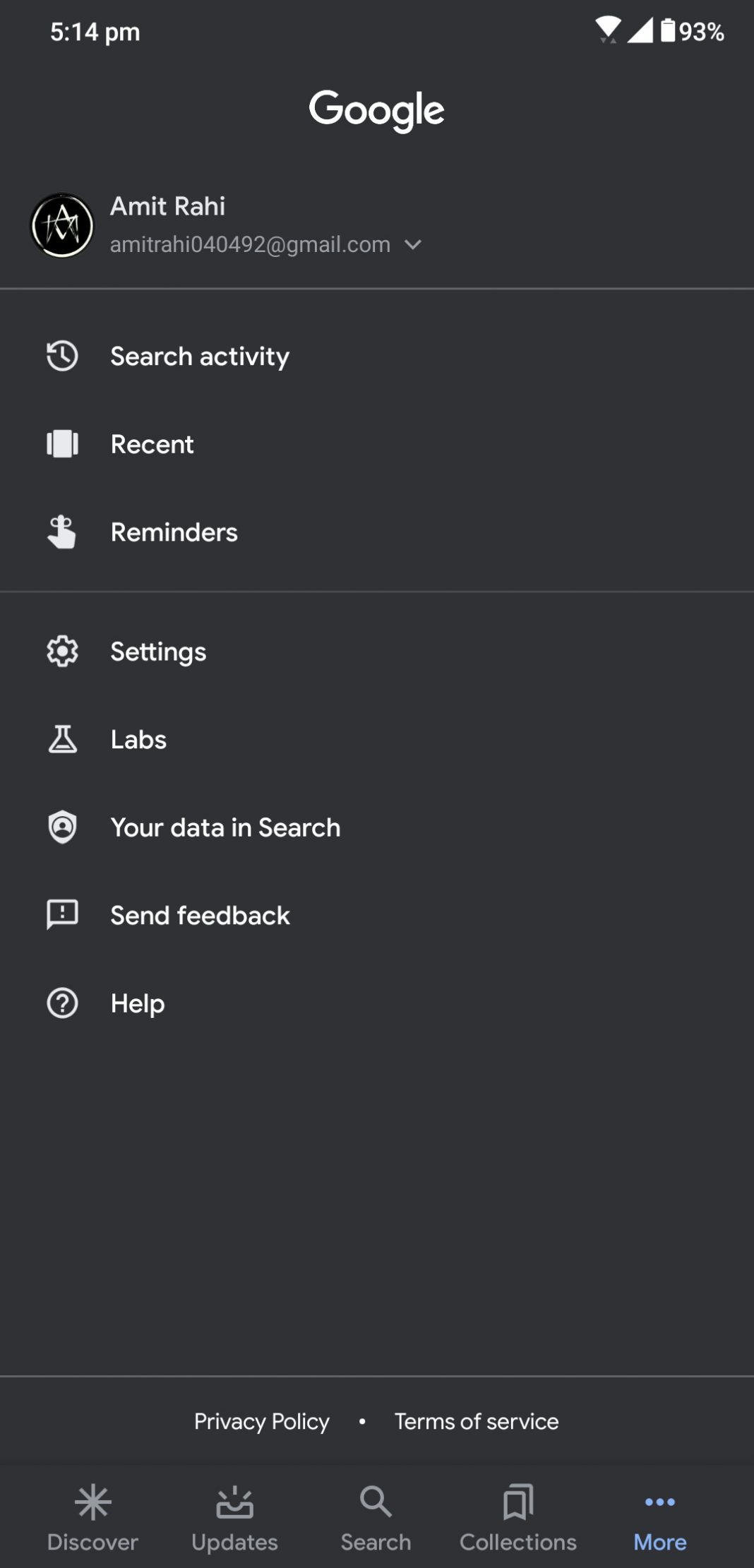Click the Send feedback speech bubble icon
This screenshot has width=754, height=1568.
(62, 915)
